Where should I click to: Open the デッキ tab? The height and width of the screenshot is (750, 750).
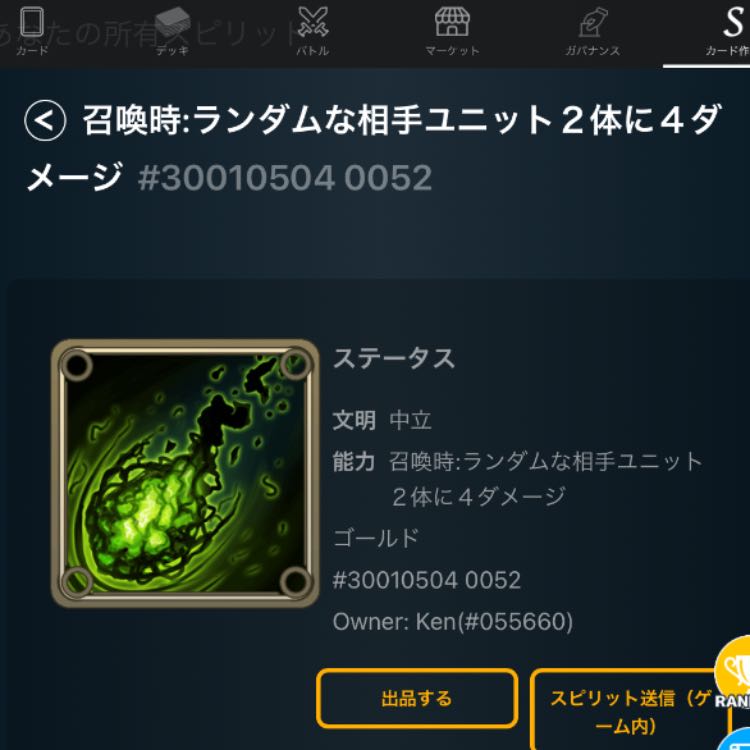172,32
